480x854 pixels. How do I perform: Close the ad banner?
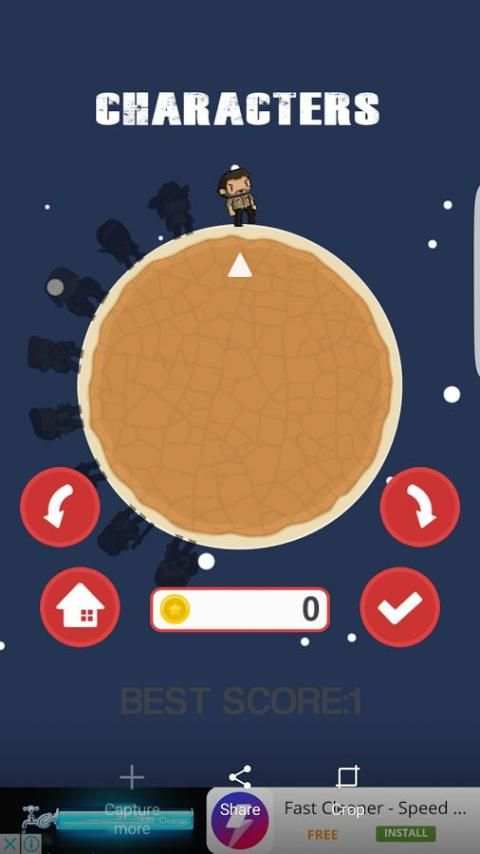pos(9,844)
